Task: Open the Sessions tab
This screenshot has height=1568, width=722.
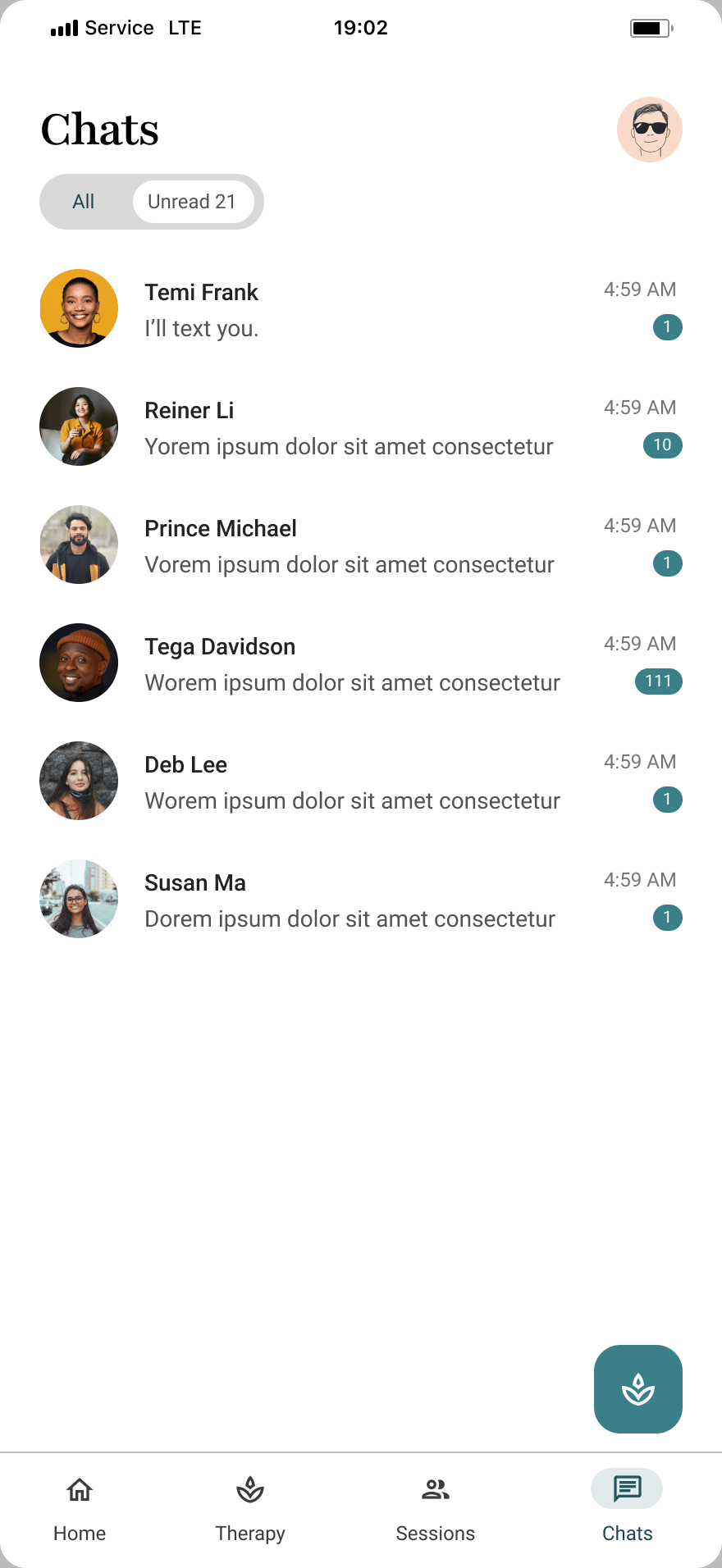Action: tap(436, 1509)
